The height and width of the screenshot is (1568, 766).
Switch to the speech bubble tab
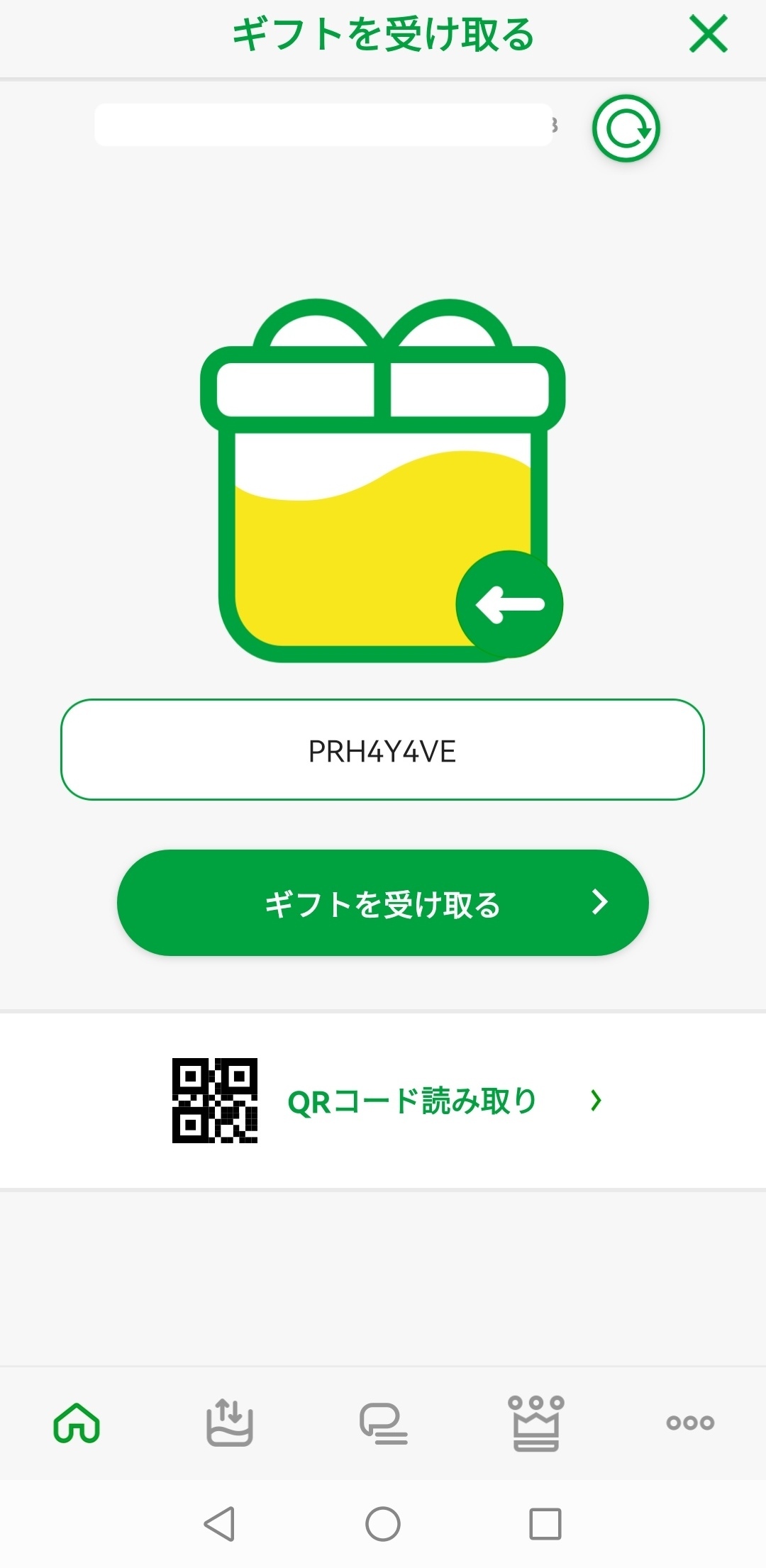click(383, 1422)
